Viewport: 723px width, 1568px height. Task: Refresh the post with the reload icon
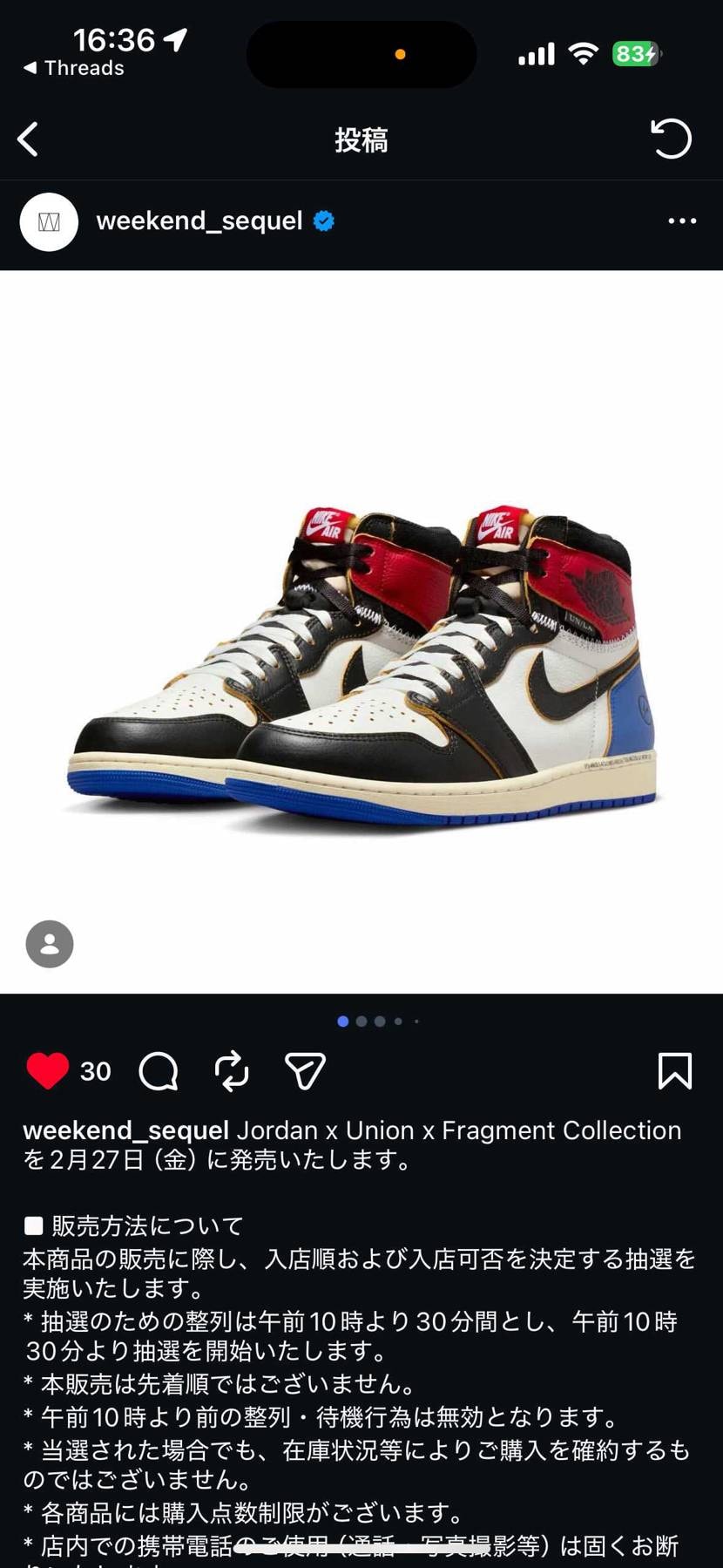(x=671, y=139)
